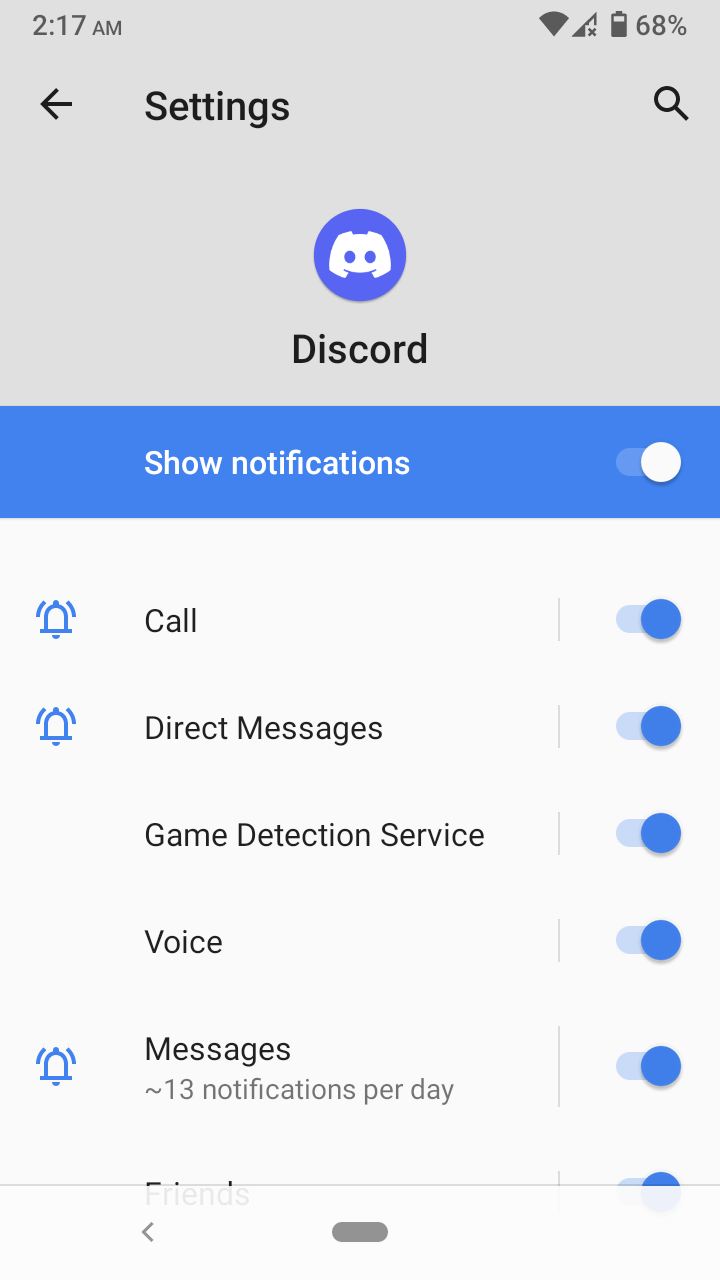Tap the bell icon beside Direct Messages
The image size is (720, 1280).
tap(56, 726)
